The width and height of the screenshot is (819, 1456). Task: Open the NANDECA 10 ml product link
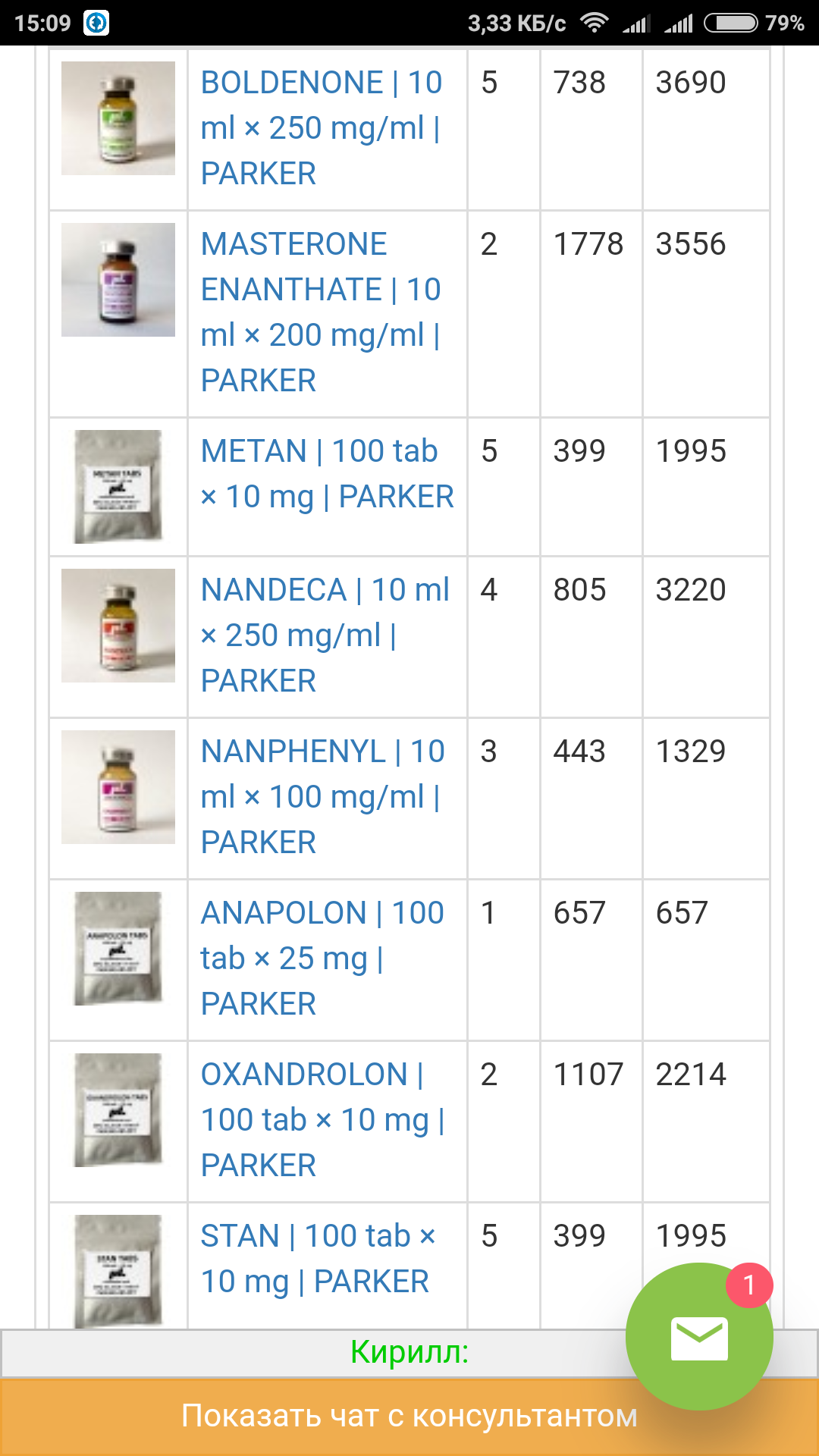click(x=325, y=635)
